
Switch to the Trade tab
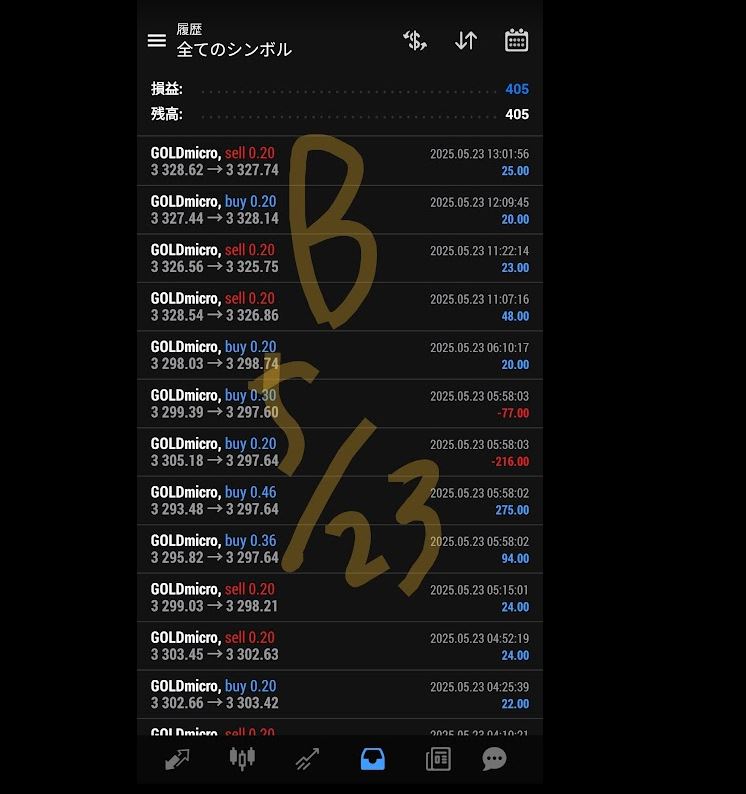tap(307, 759)
